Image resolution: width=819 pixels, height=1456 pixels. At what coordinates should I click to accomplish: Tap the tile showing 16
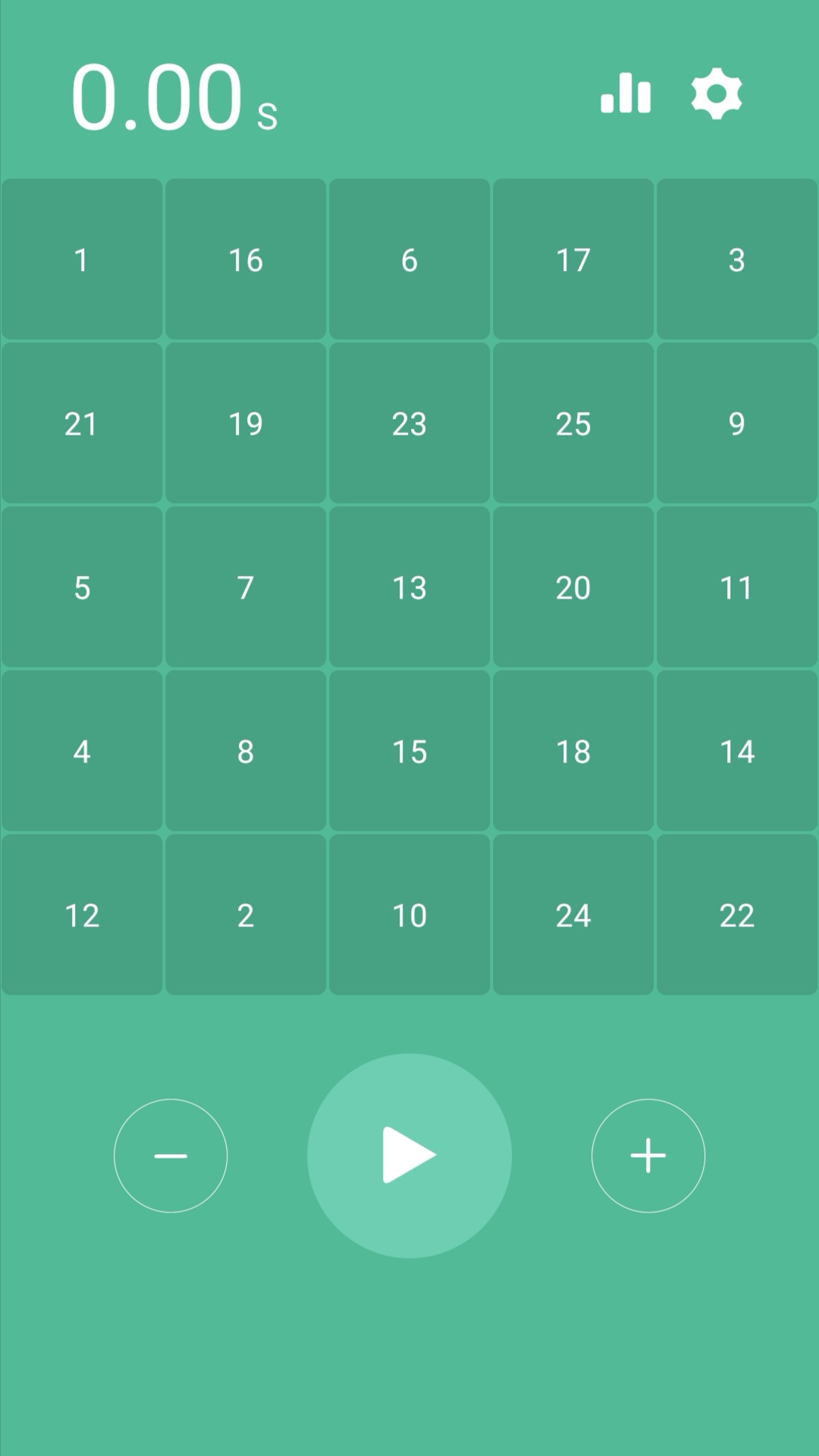point(245,259)
